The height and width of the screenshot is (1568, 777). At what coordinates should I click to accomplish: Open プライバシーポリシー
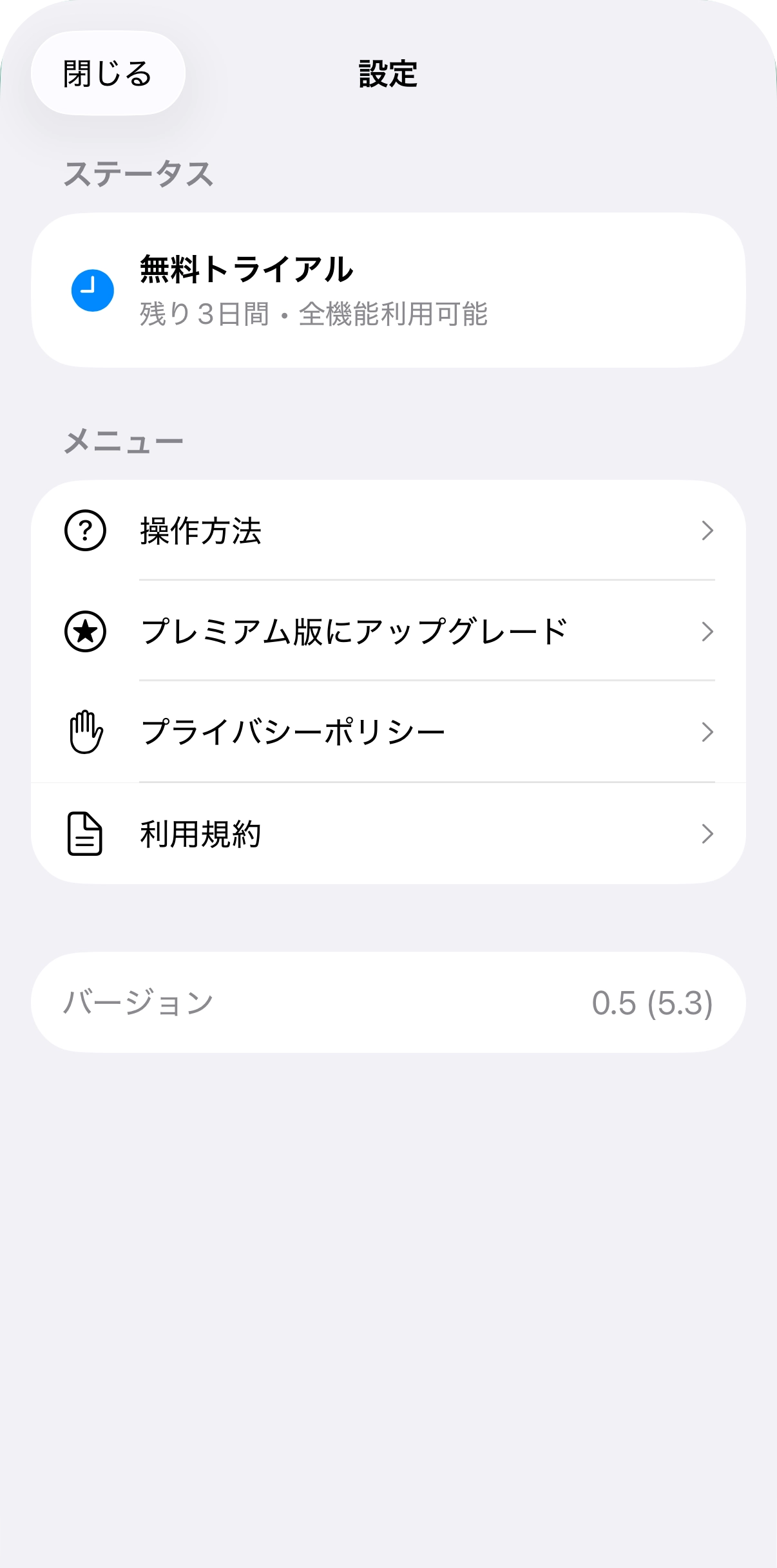293,732
